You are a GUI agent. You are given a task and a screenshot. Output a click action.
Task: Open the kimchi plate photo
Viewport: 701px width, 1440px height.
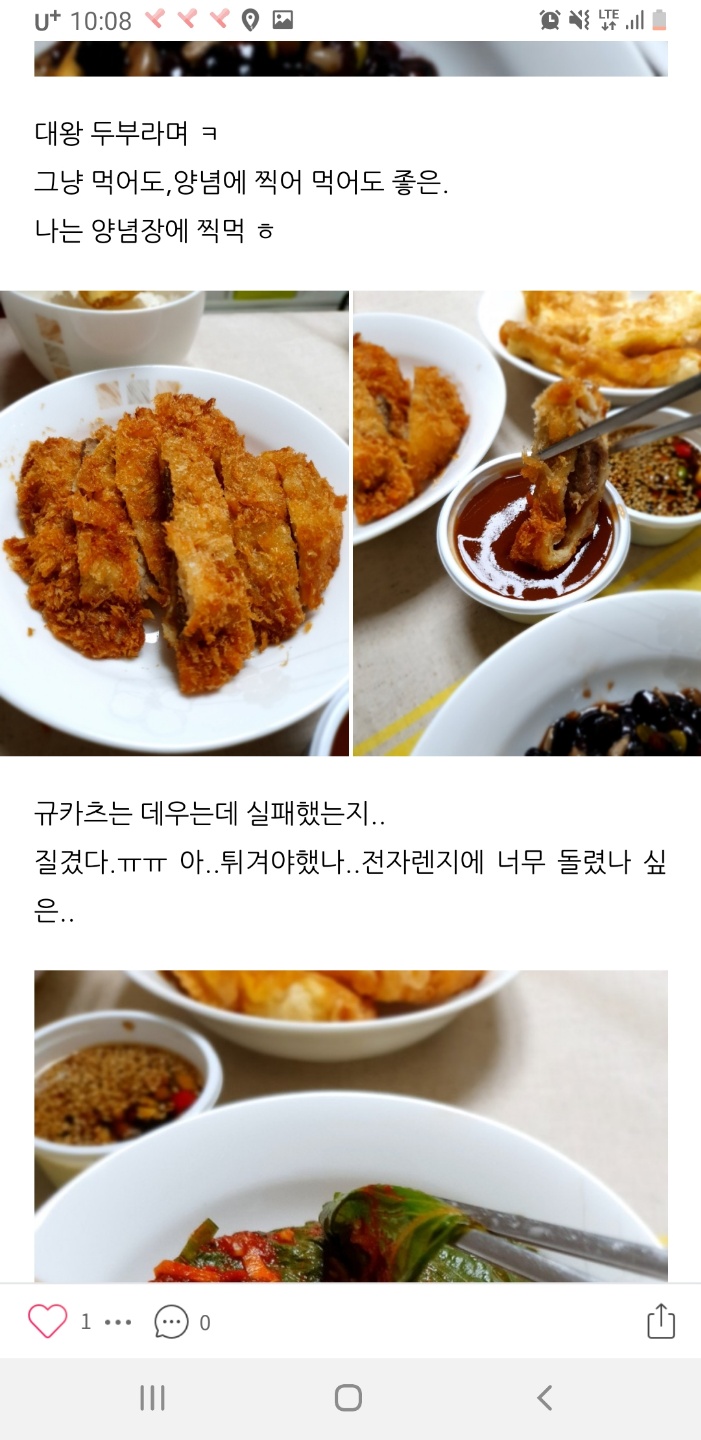(350, 1125)
